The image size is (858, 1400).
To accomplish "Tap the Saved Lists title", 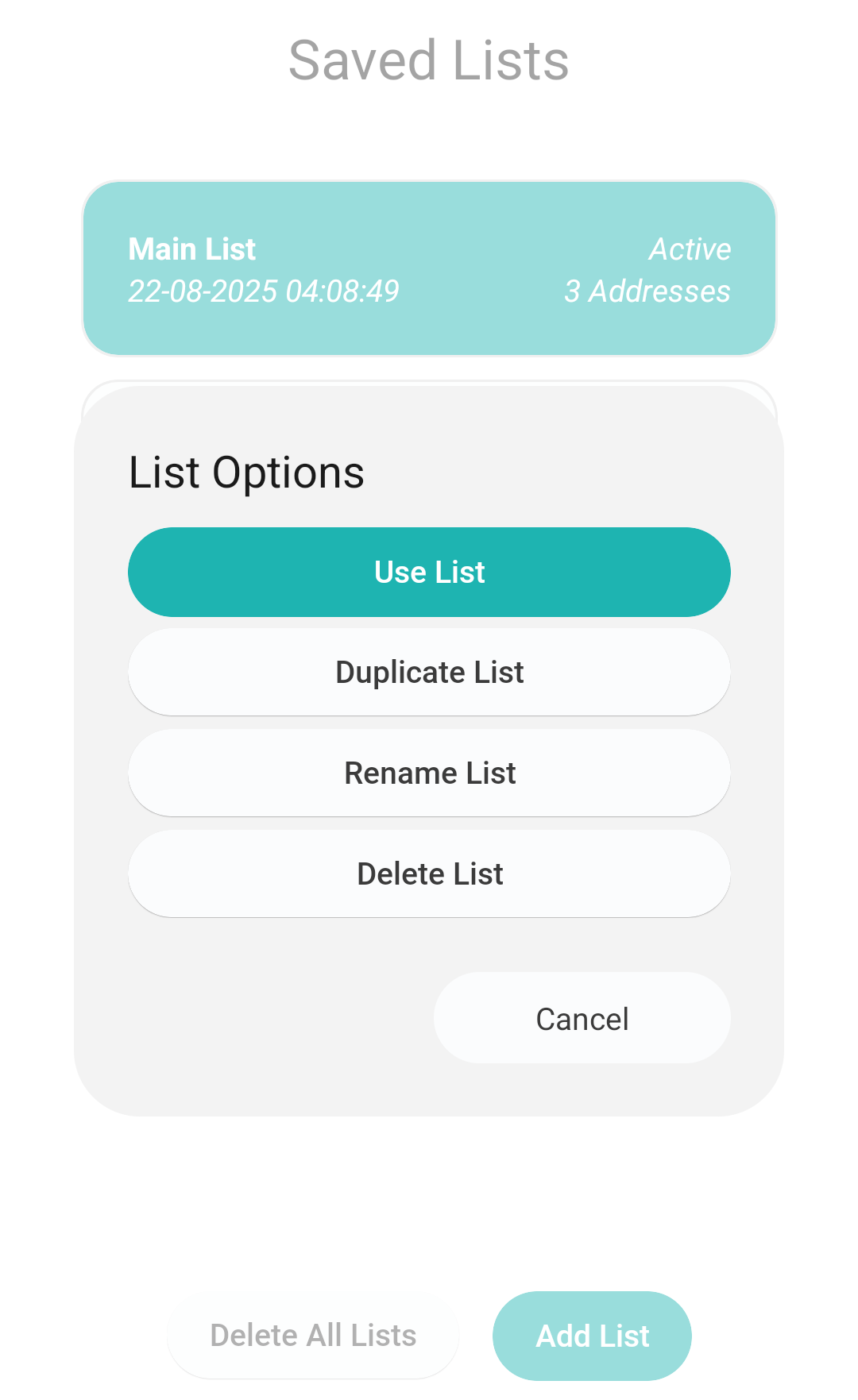I will (429, 60).
